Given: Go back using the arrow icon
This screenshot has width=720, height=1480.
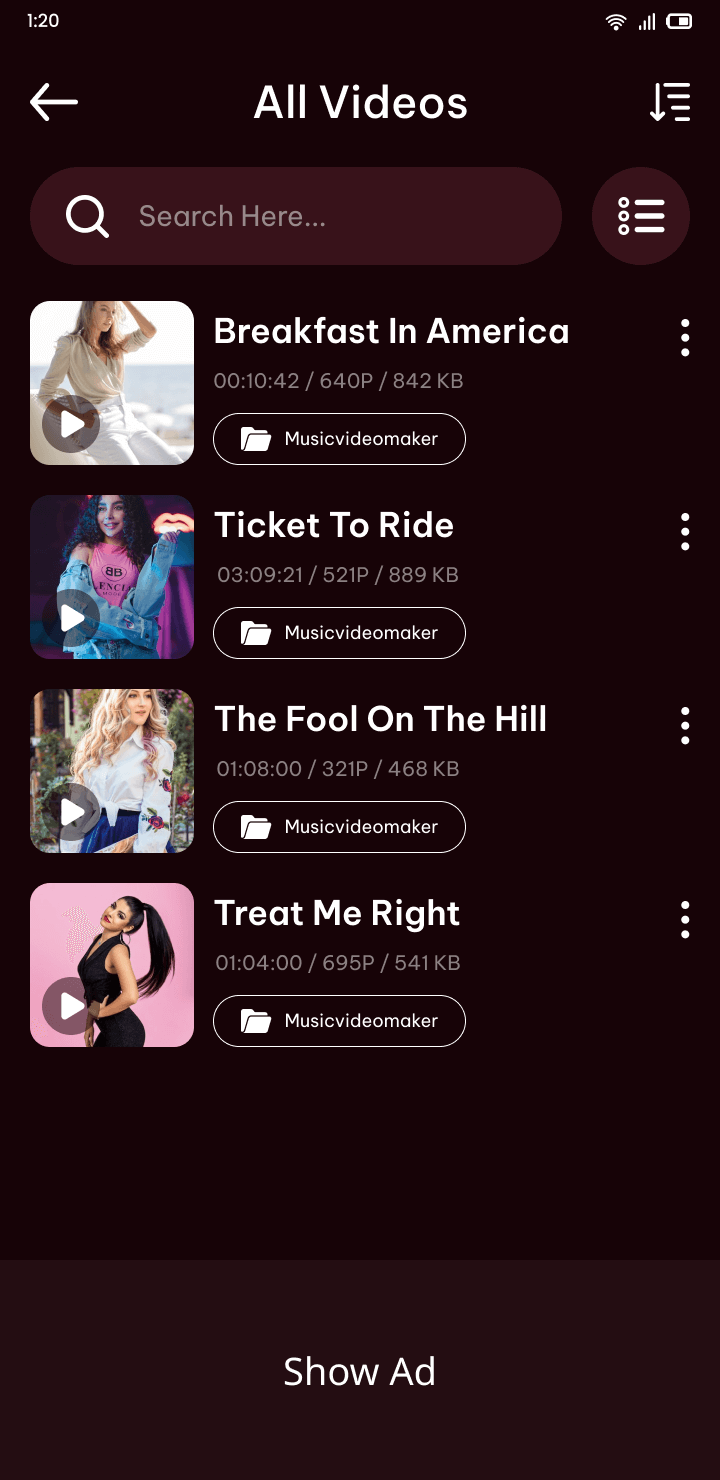Looking at the screenshot, I should (x=54, y=102).
